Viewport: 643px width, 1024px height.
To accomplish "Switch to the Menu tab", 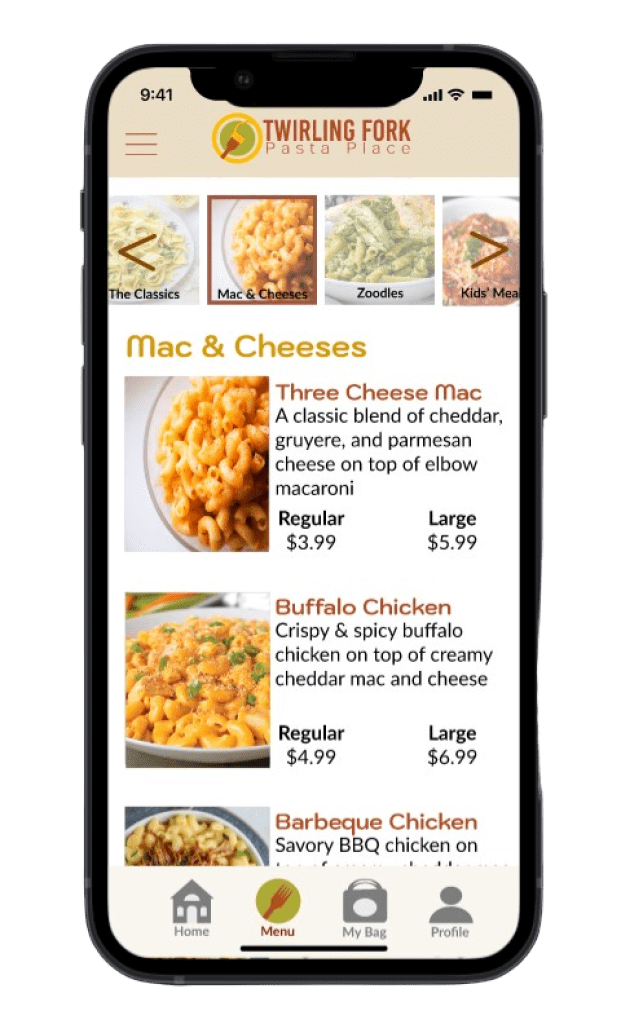I will pyautogui.click(x=278, y=908).
